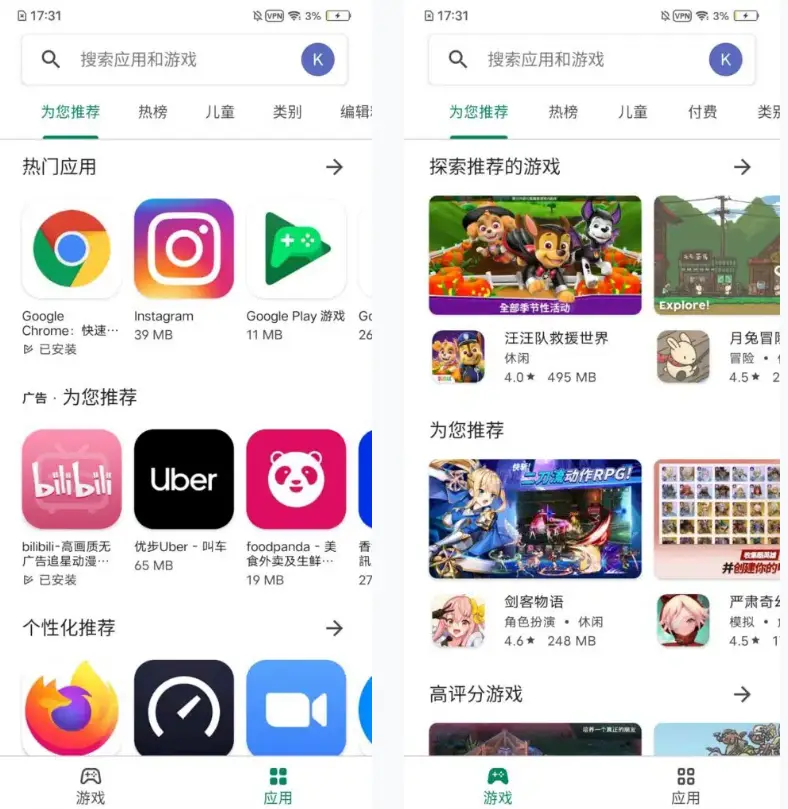Expand the 个性化推荐 section arrow

[x=335, y=628]
